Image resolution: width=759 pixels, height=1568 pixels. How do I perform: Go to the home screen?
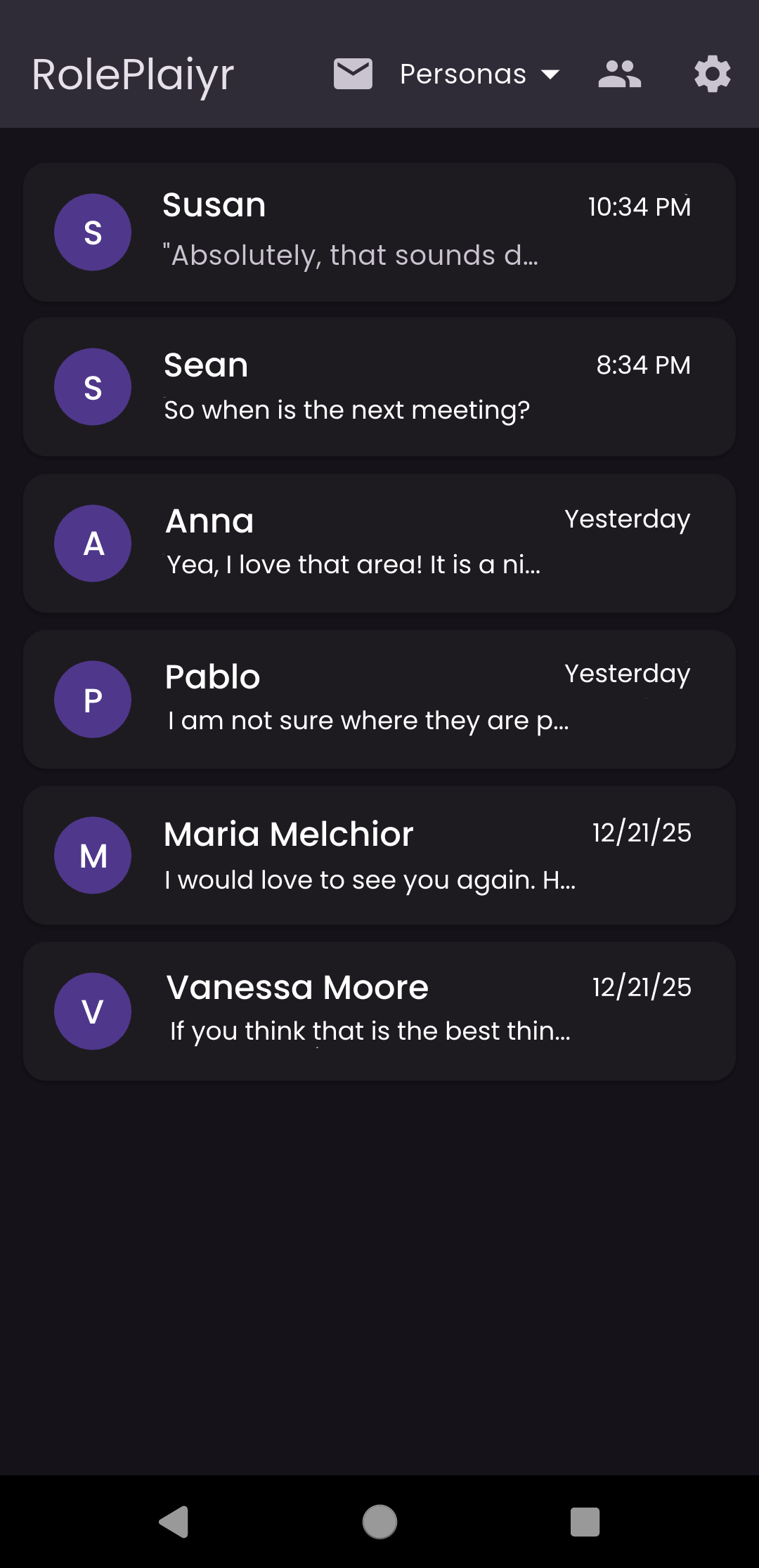(379, 1522)
